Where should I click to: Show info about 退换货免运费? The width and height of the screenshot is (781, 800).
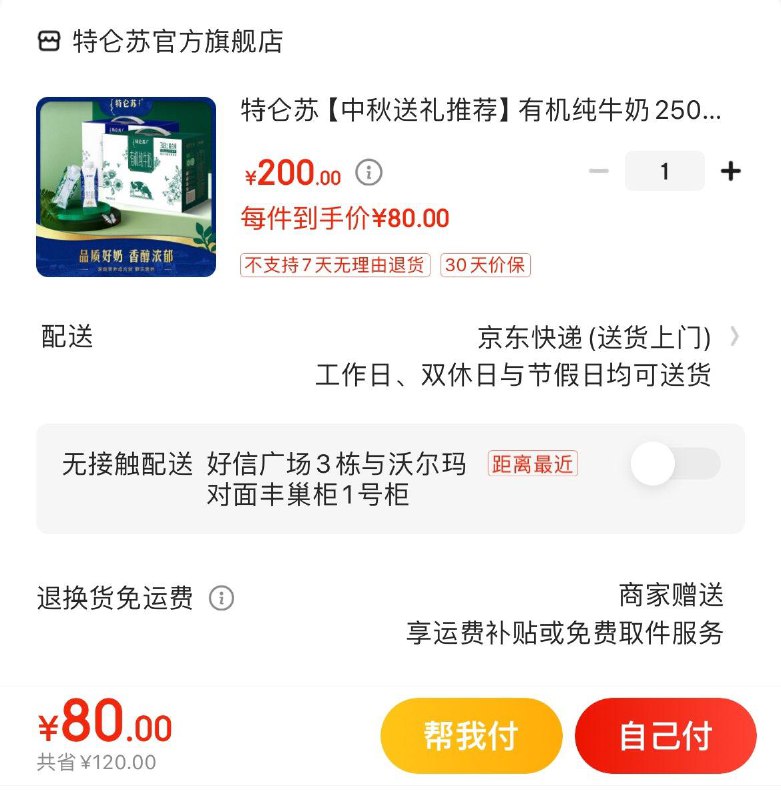tap(221, 598)
